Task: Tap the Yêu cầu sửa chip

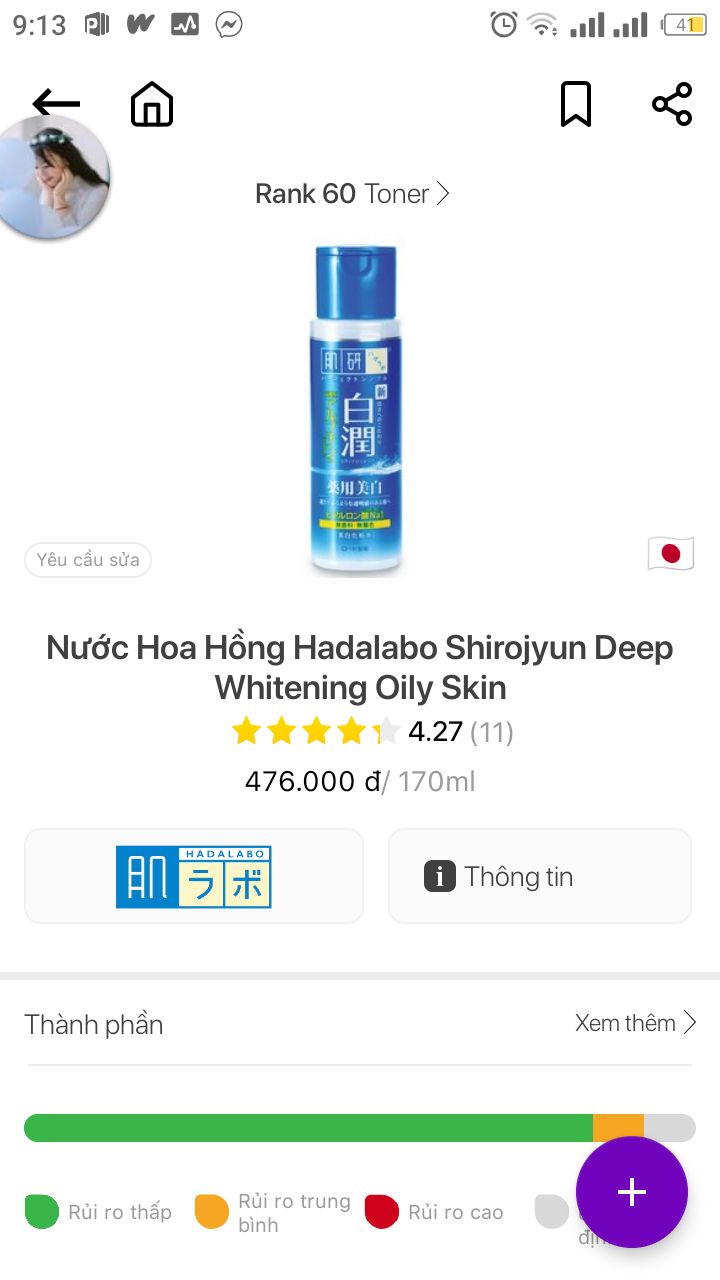Action: point(88,560)
